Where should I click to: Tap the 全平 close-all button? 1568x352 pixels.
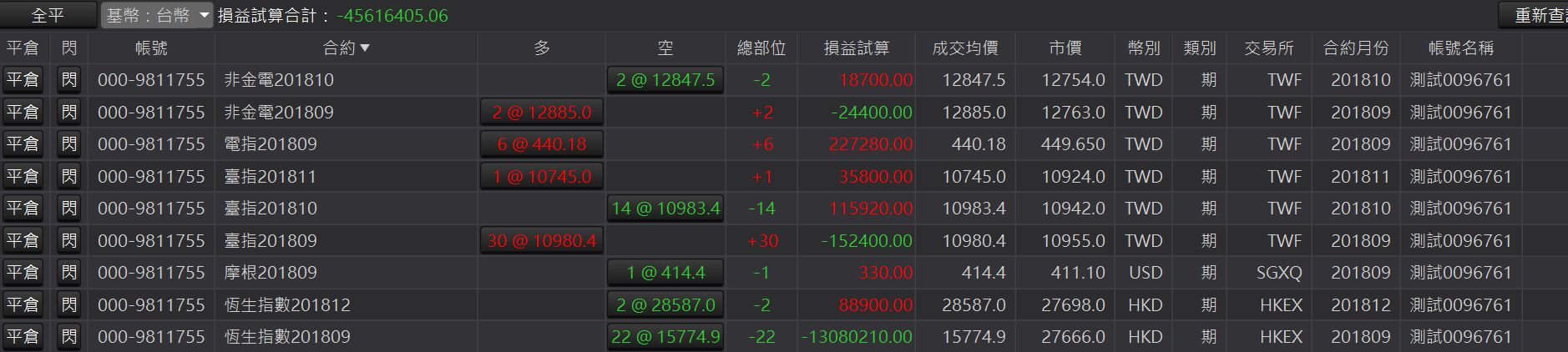48,15
